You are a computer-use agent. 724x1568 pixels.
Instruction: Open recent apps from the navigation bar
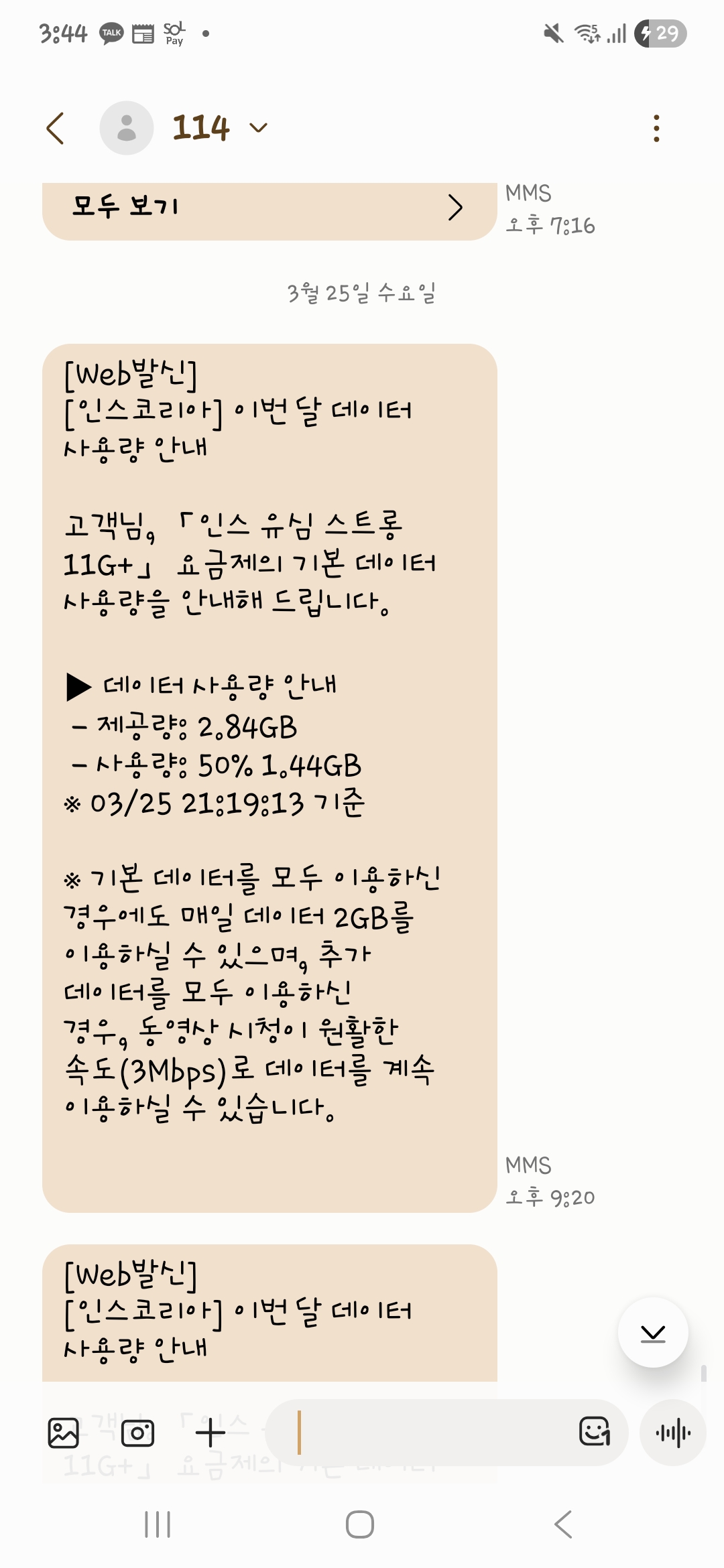(158, 1524)
